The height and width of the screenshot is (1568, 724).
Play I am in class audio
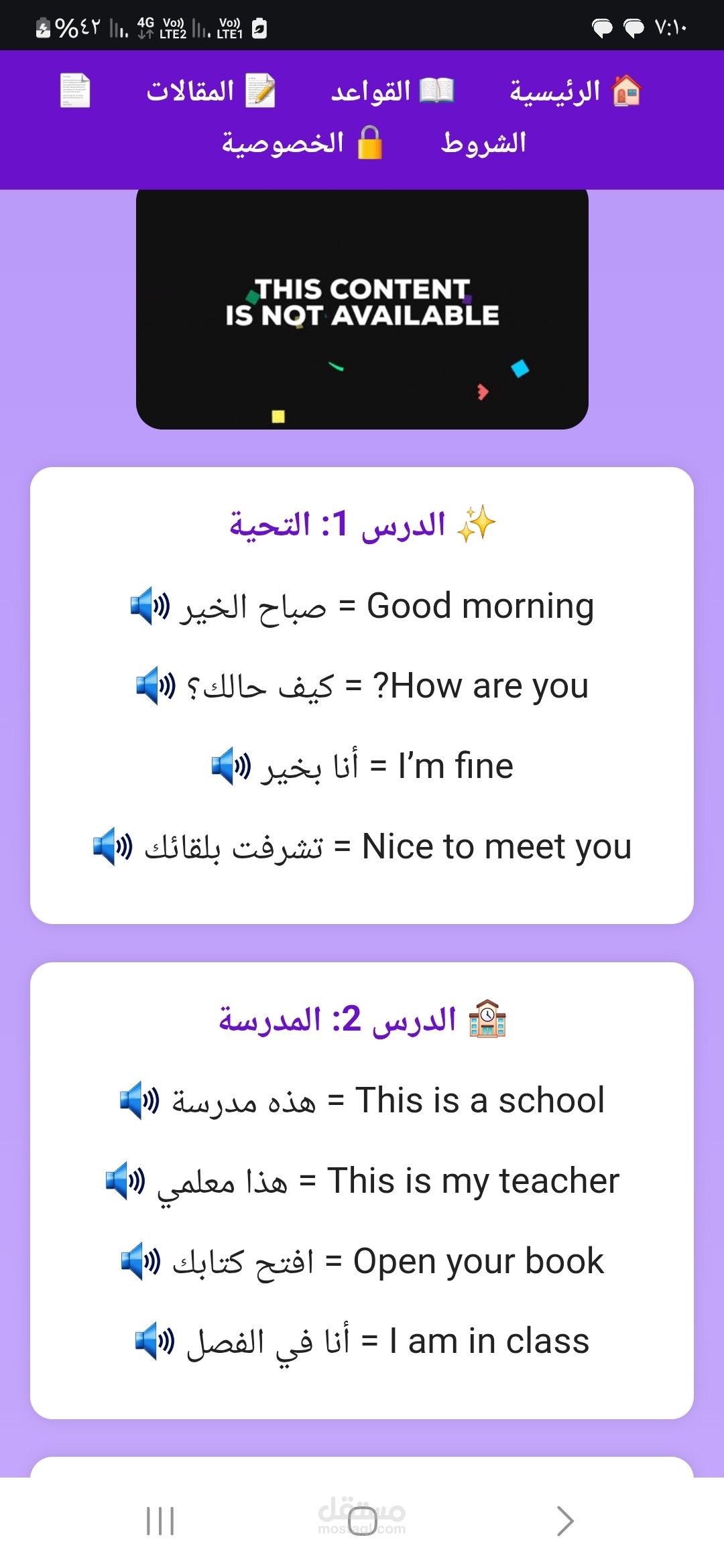pyautogui.click(x=154, y=1340)
